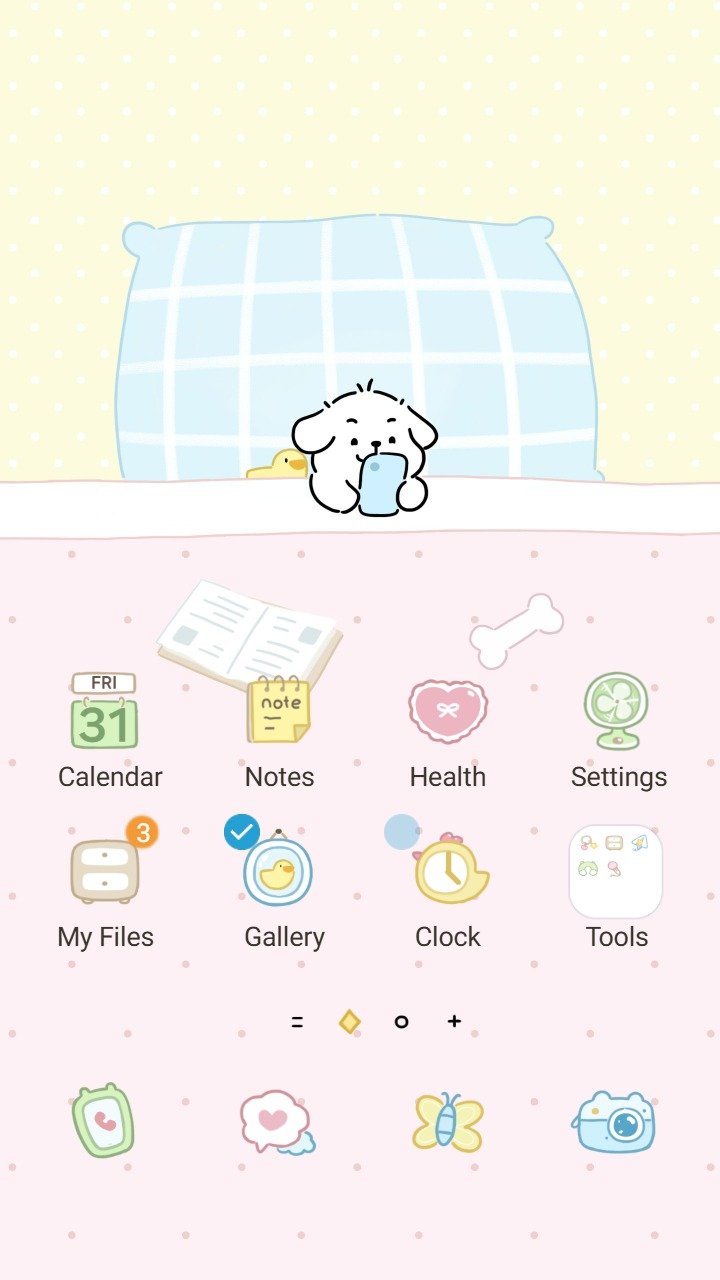Tap the plus page indicator

[x=455, y=1021]
